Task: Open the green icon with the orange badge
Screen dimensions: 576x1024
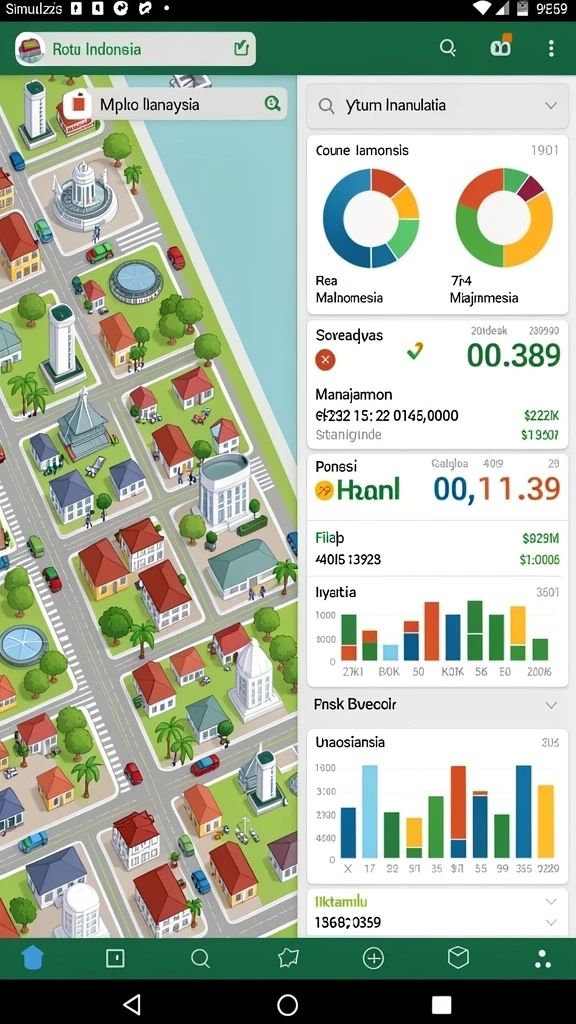Action: click(501, 48)
